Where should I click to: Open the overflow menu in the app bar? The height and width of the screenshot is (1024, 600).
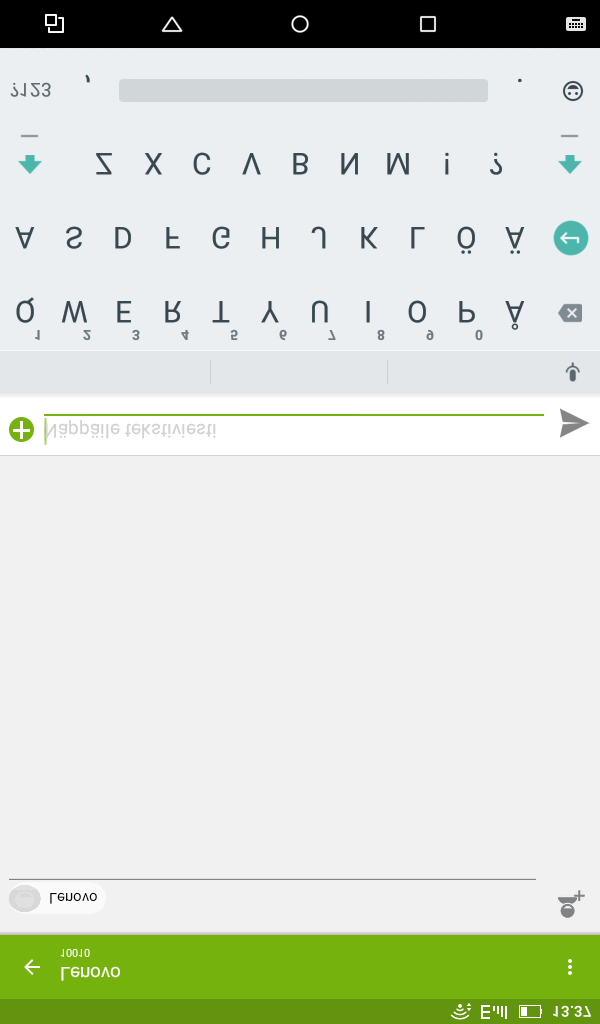[x=569, y=967]
